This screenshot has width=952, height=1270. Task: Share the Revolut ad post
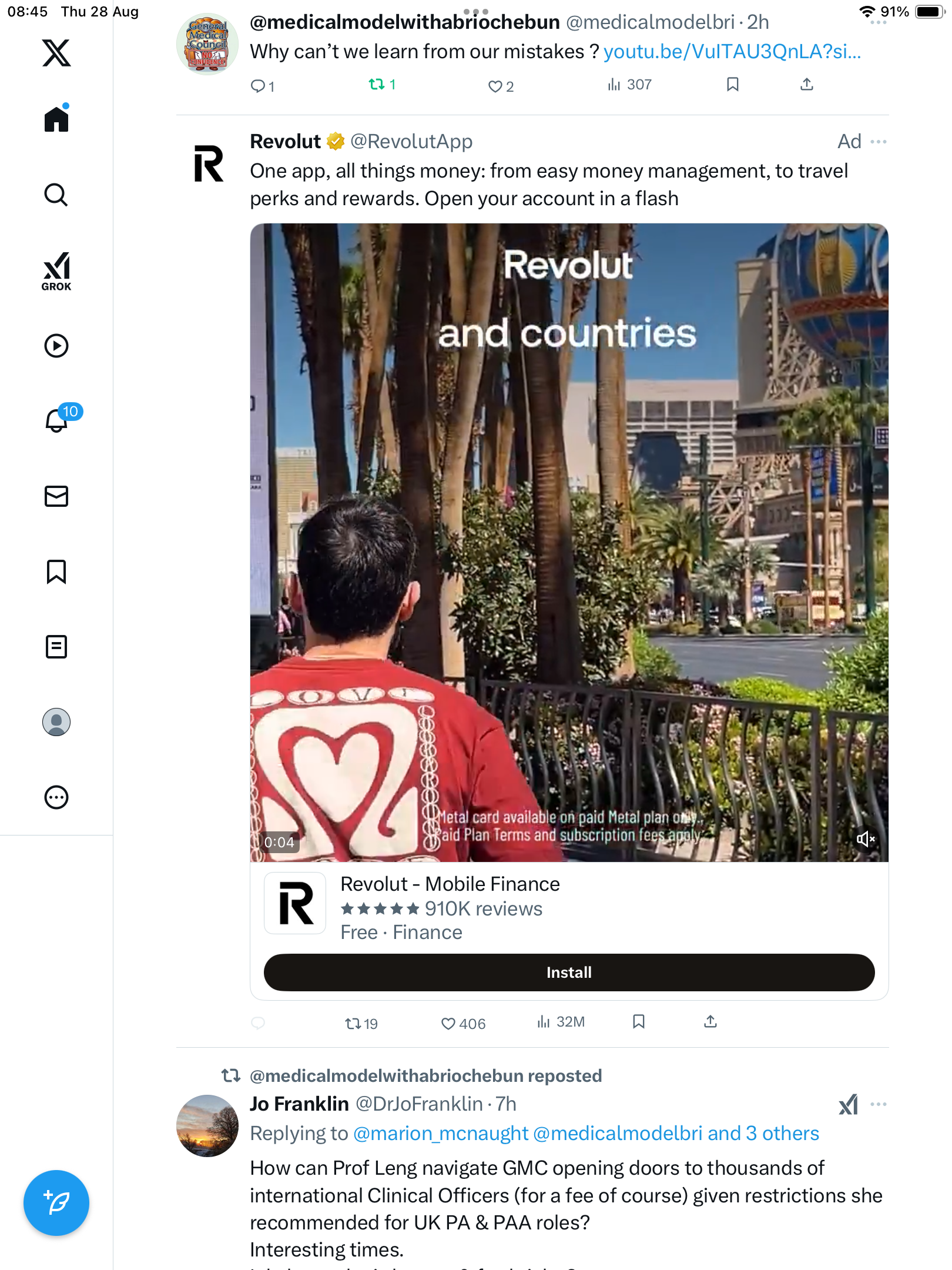pos(710,1022)
